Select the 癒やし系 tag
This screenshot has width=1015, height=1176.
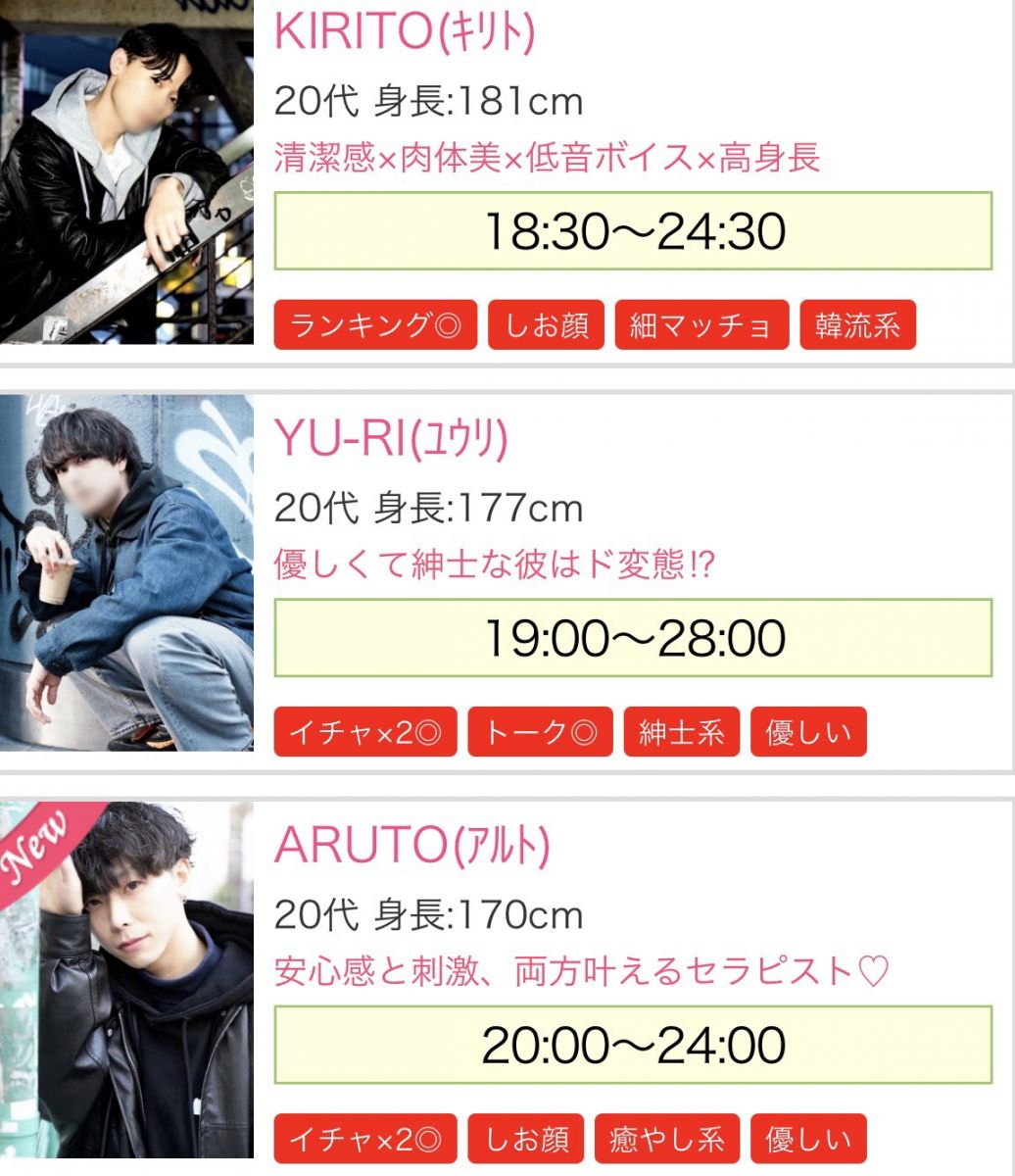pyautogui.click(x=667, y=1139)
